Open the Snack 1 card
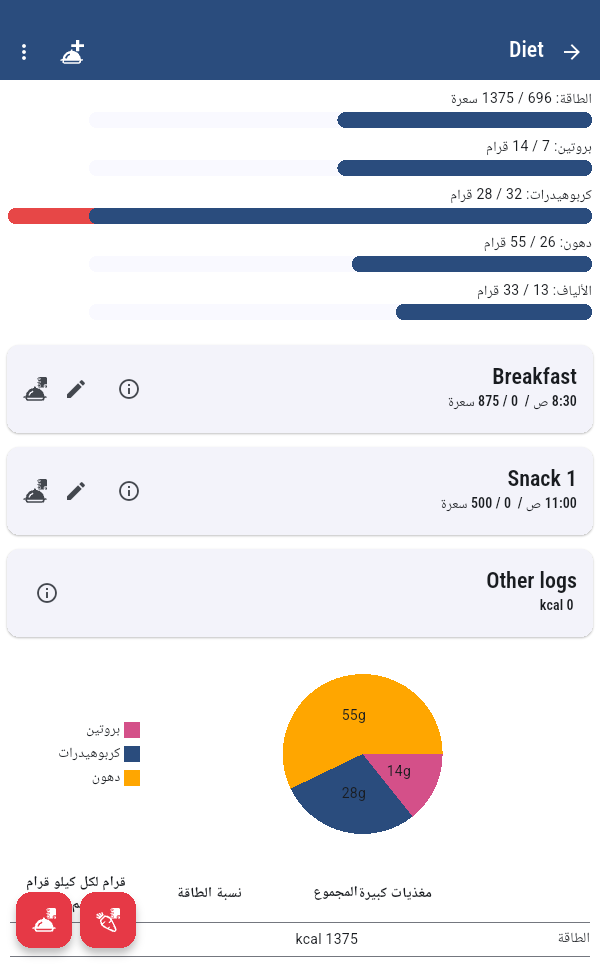The width and height of the screenshot is (600, 964). tap(300, 491)
